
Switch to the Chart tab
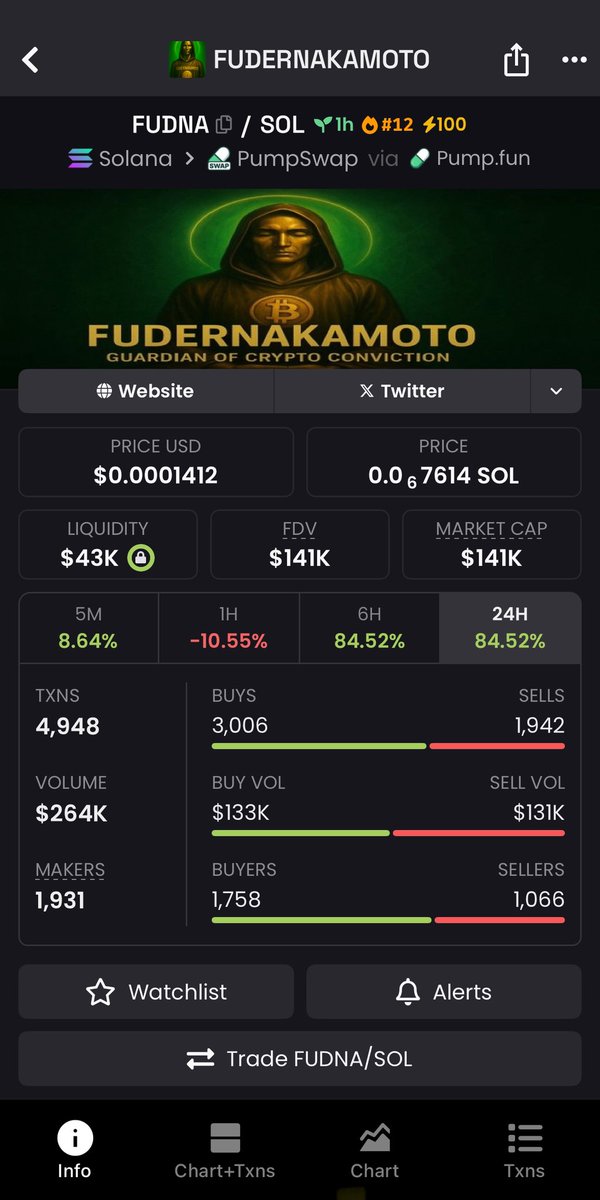(x=375, y=1150)
